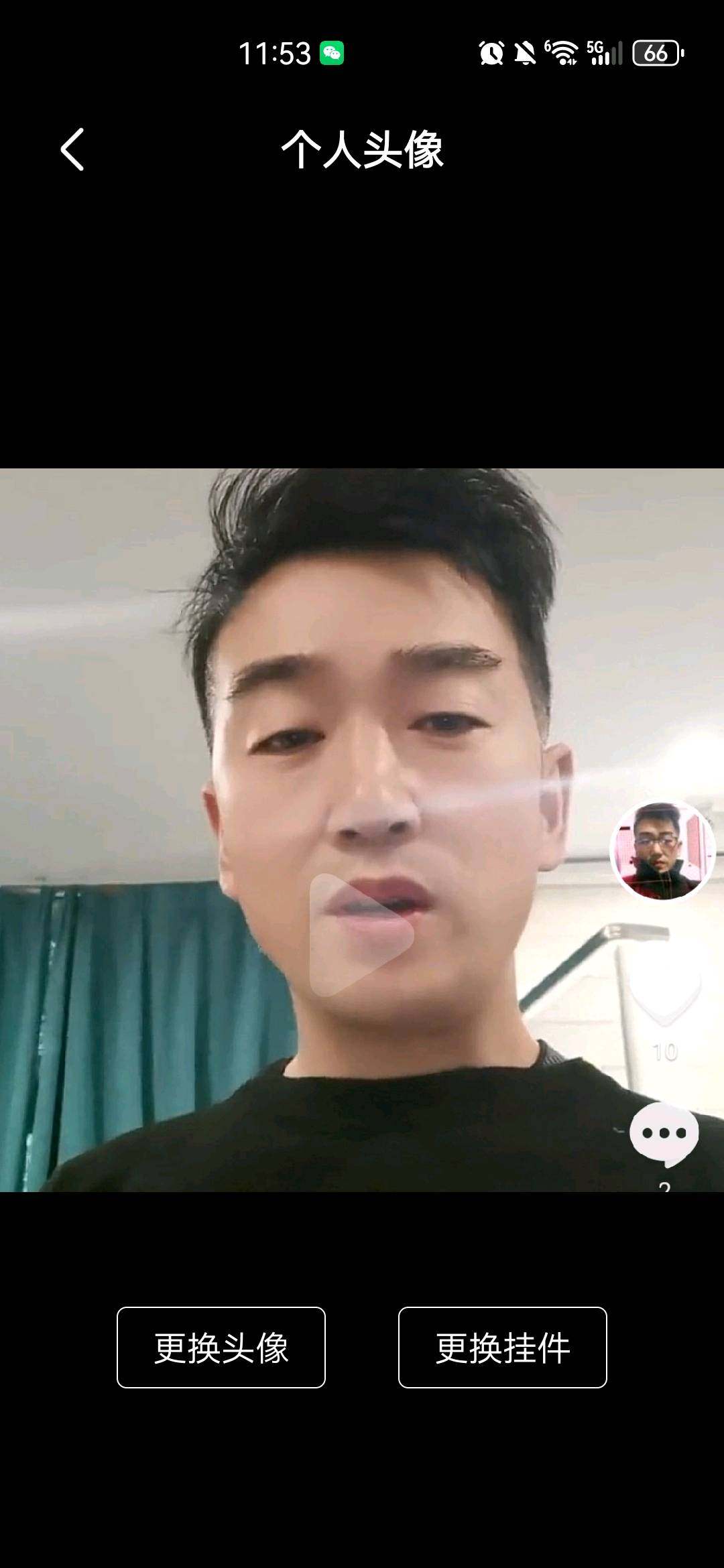Viewport: 724px width, 1568px height.
Task: Tap 更换挂件 to change the pendant
Action: coord(503,1347)
